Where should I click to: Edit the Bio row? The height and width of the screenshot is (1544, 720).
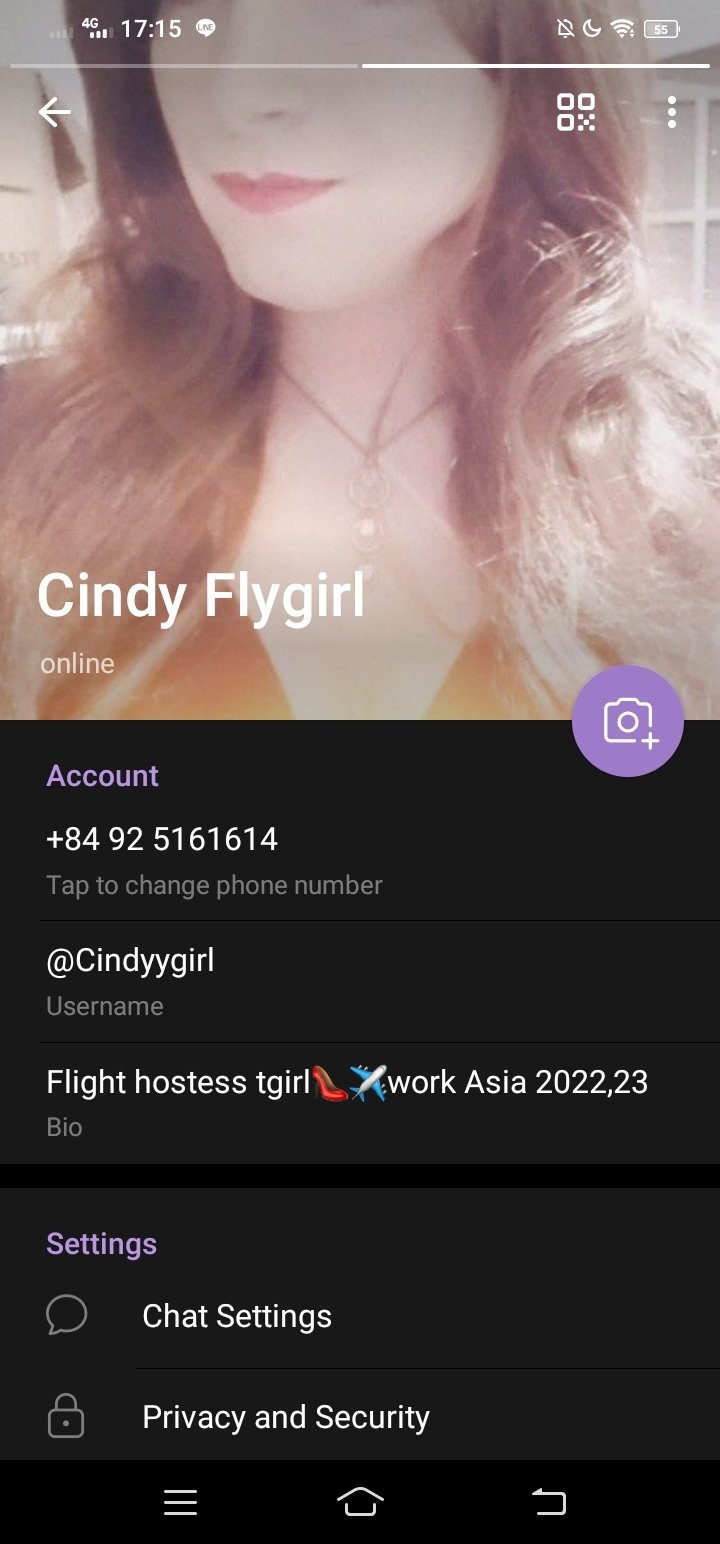(360, 1103)
